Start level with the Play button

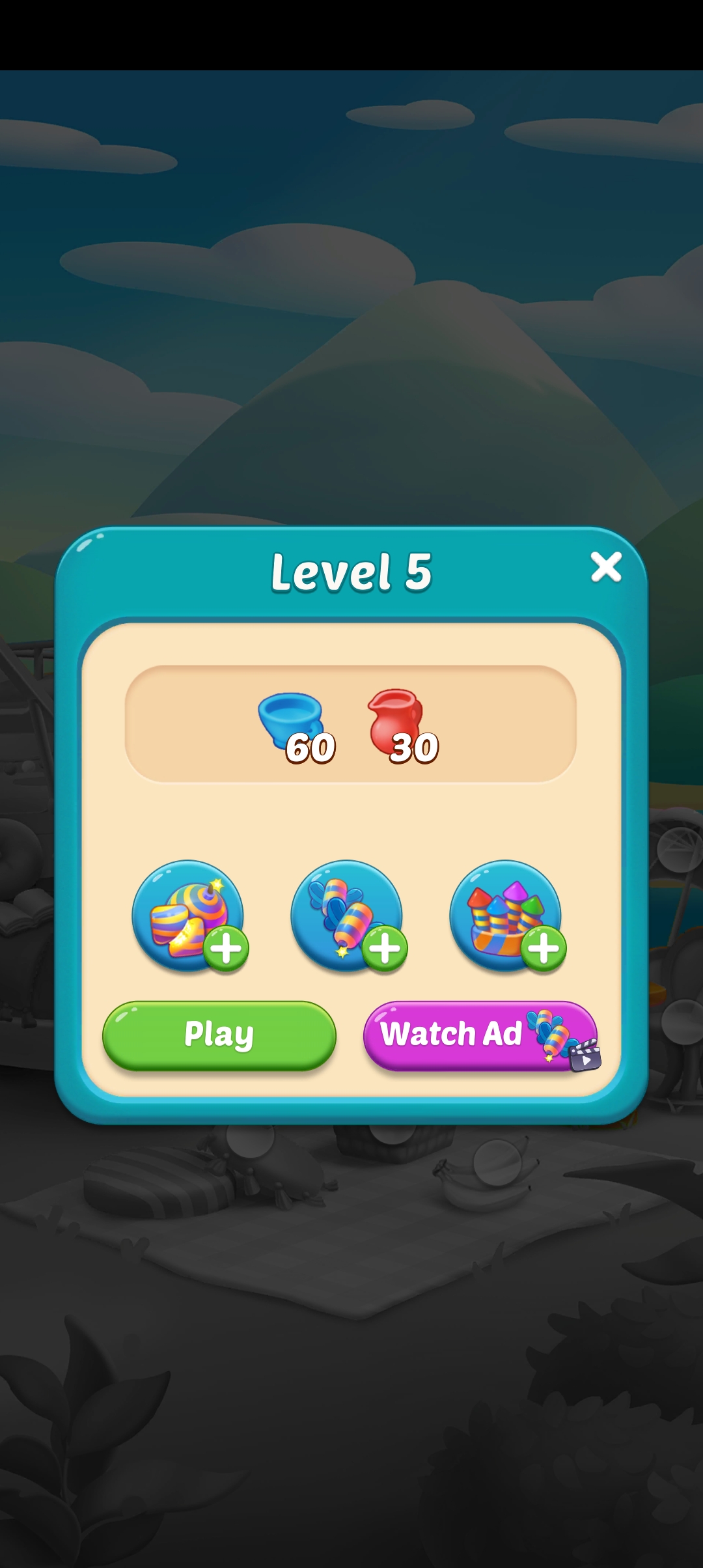219,1034
